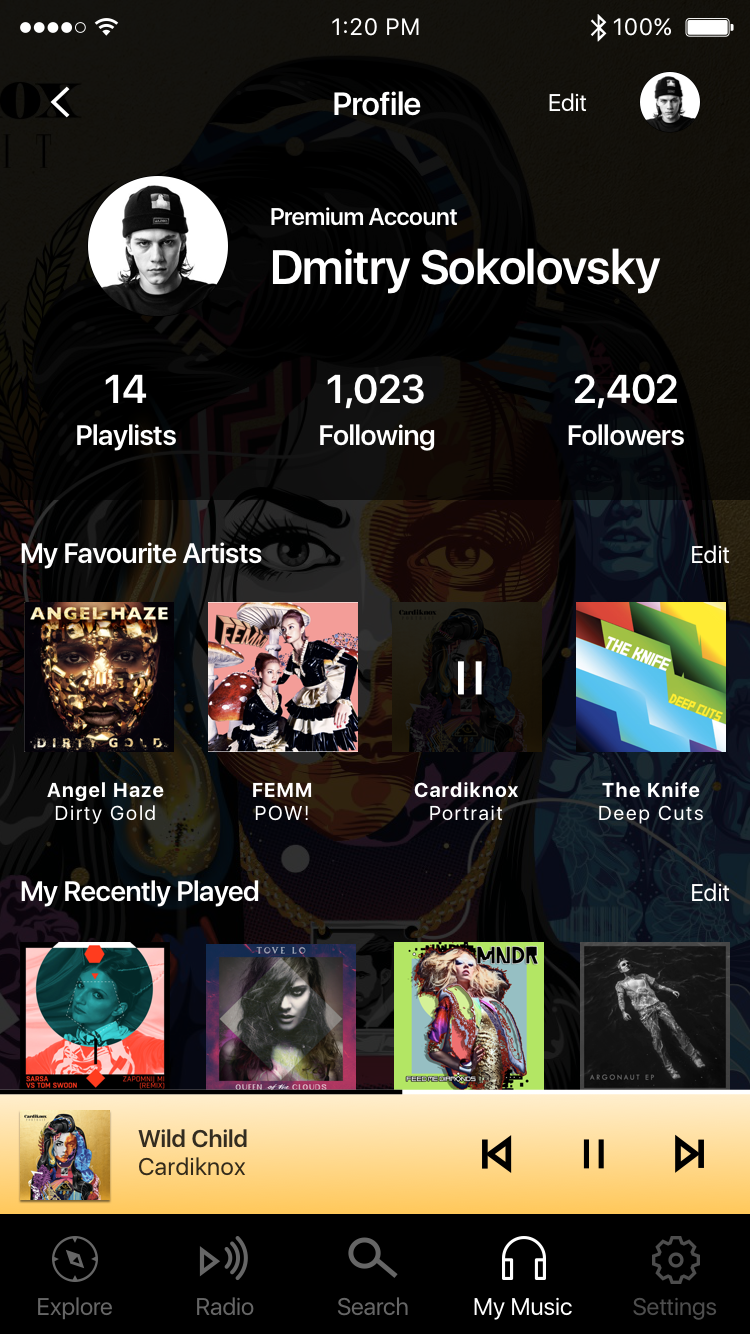This screenshot has height=1334, width=750.
Task: Pause the playing Cardiknox Portrait album
Action: click(466, 677)
